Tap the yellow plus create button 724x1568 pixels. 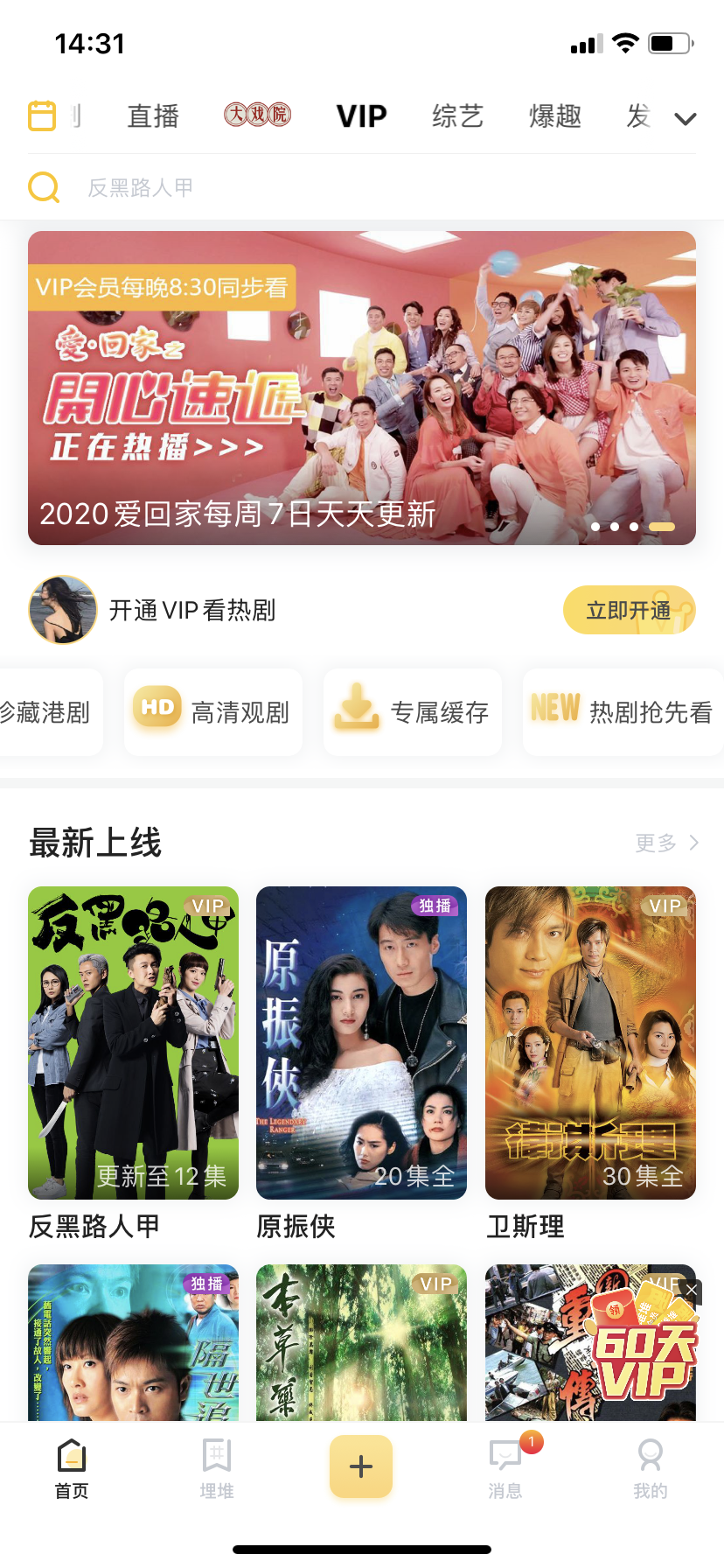[361, 1466]
